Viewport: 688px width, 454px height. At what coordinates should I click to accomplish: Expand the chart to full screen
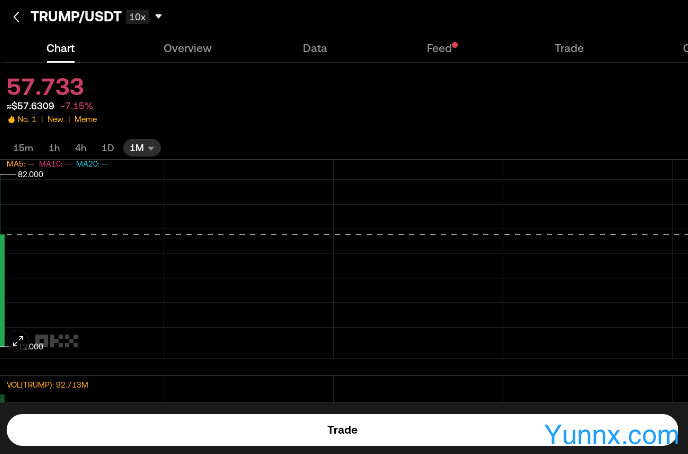[x=18, y=341]
